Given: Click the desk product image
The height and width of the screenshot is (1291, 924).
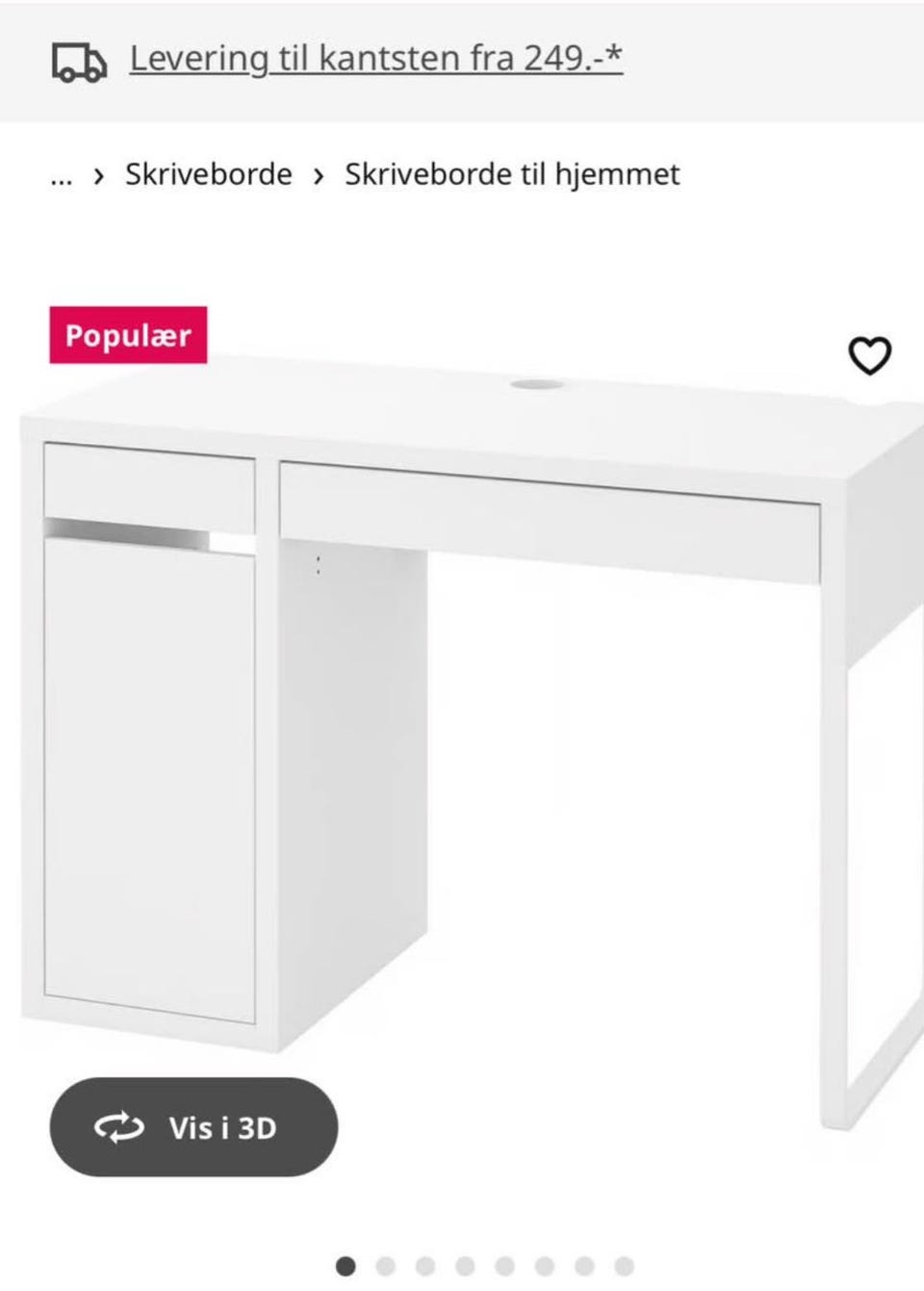Looking at the screenshot, I should [x=462, y=674].
